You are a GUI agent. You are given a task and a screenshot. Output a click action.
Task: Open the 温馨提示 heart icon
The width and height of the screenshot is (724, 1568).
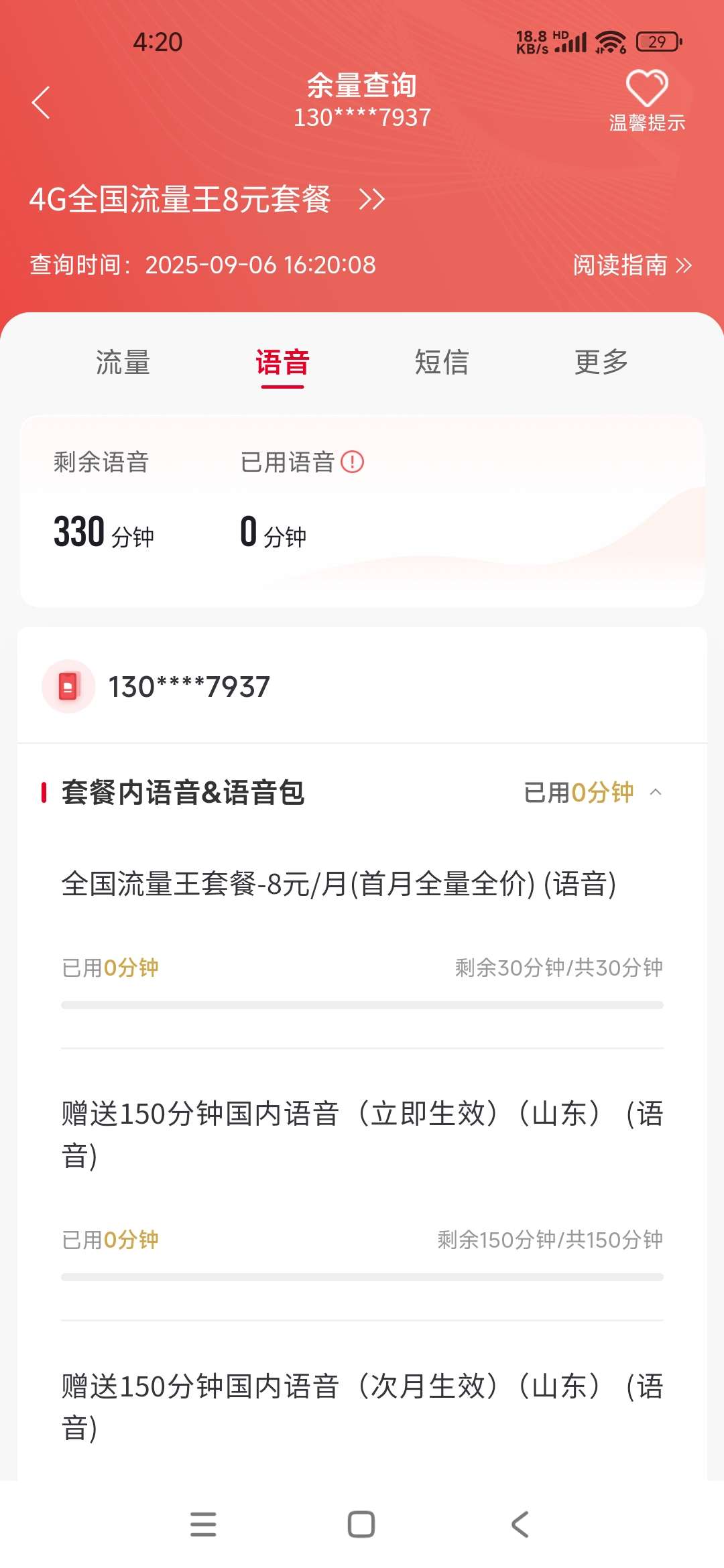coord(646,101)
